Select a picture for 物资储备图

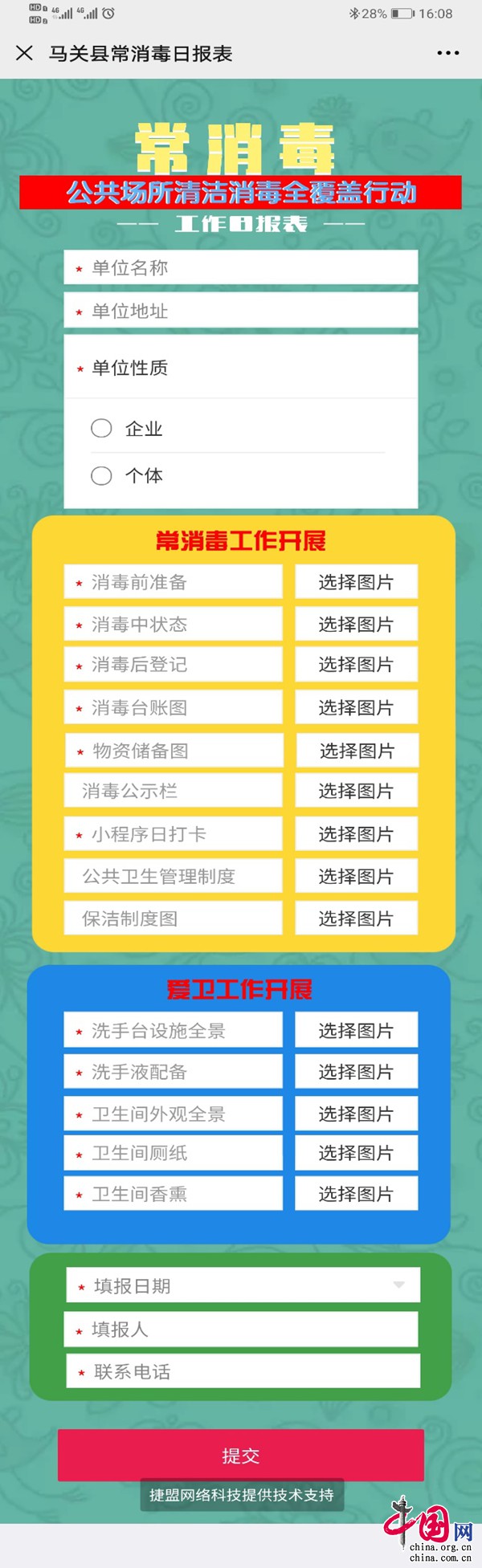357,751
